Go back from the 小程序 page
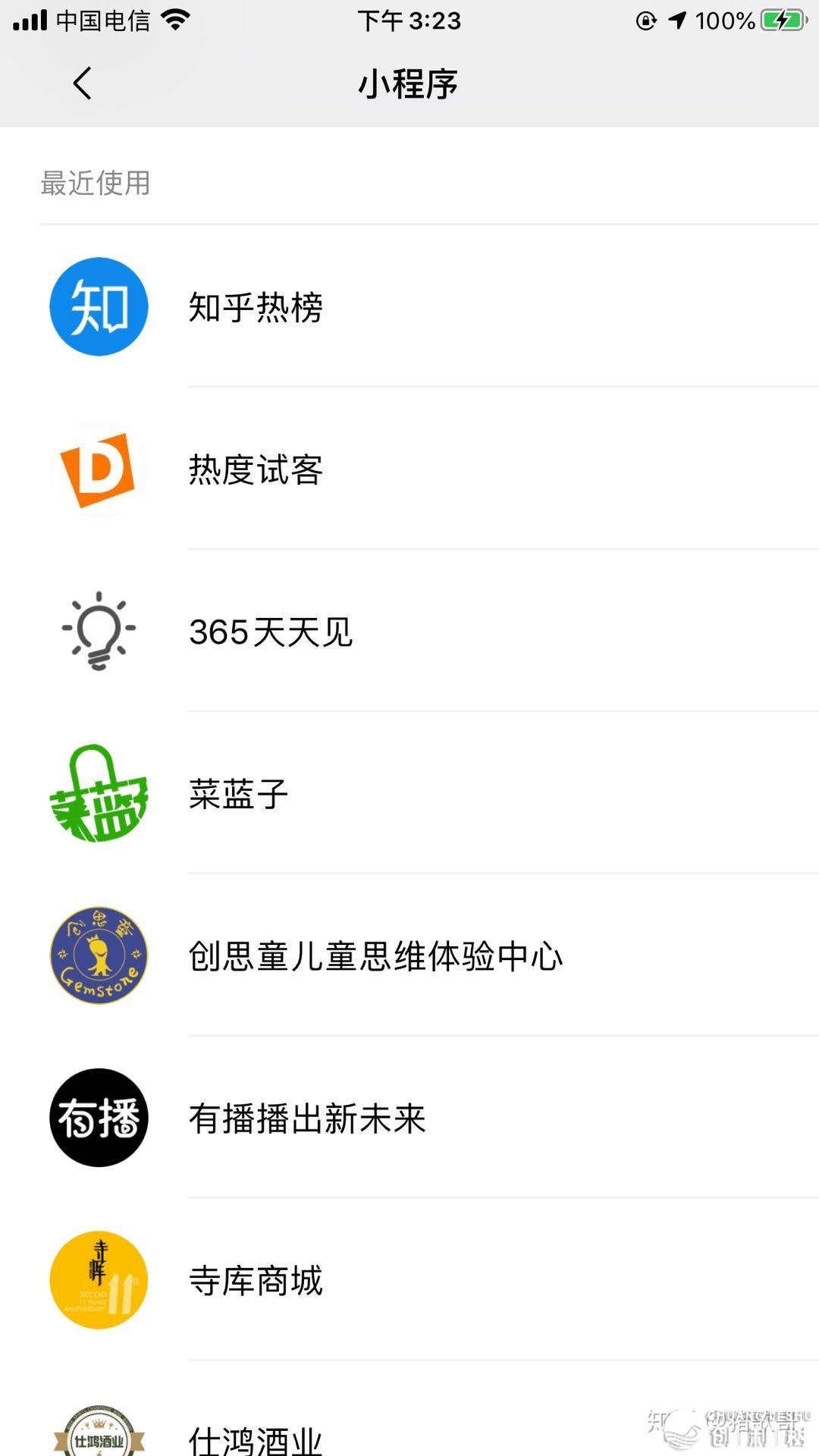This screenshot has height=1456, width=819. click(82, 83)
